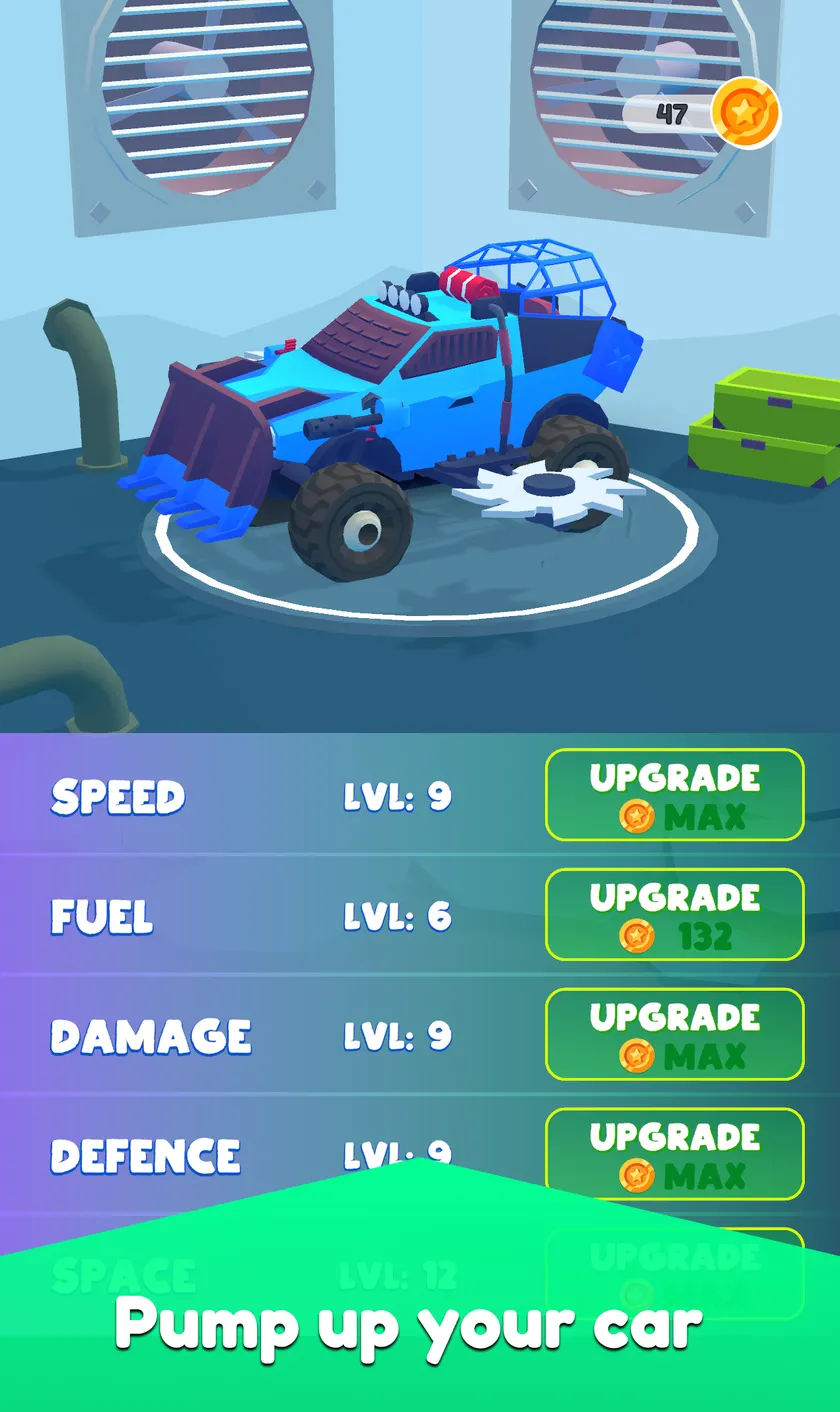Select the Damage upgrade button
840x1412 pixels.
coord(675,1034)
